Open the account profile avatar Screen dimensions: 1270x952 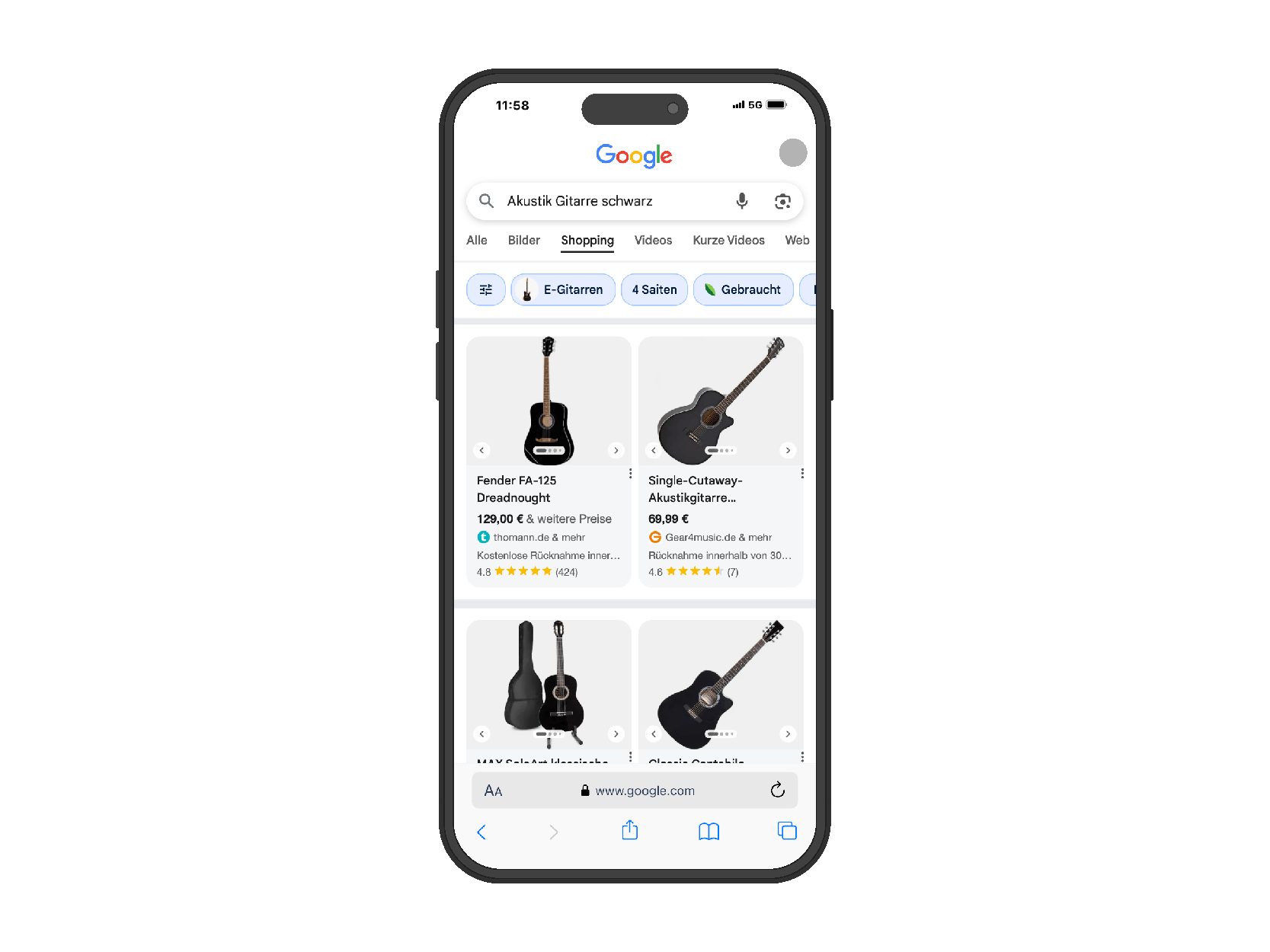(x=792, y=153)
